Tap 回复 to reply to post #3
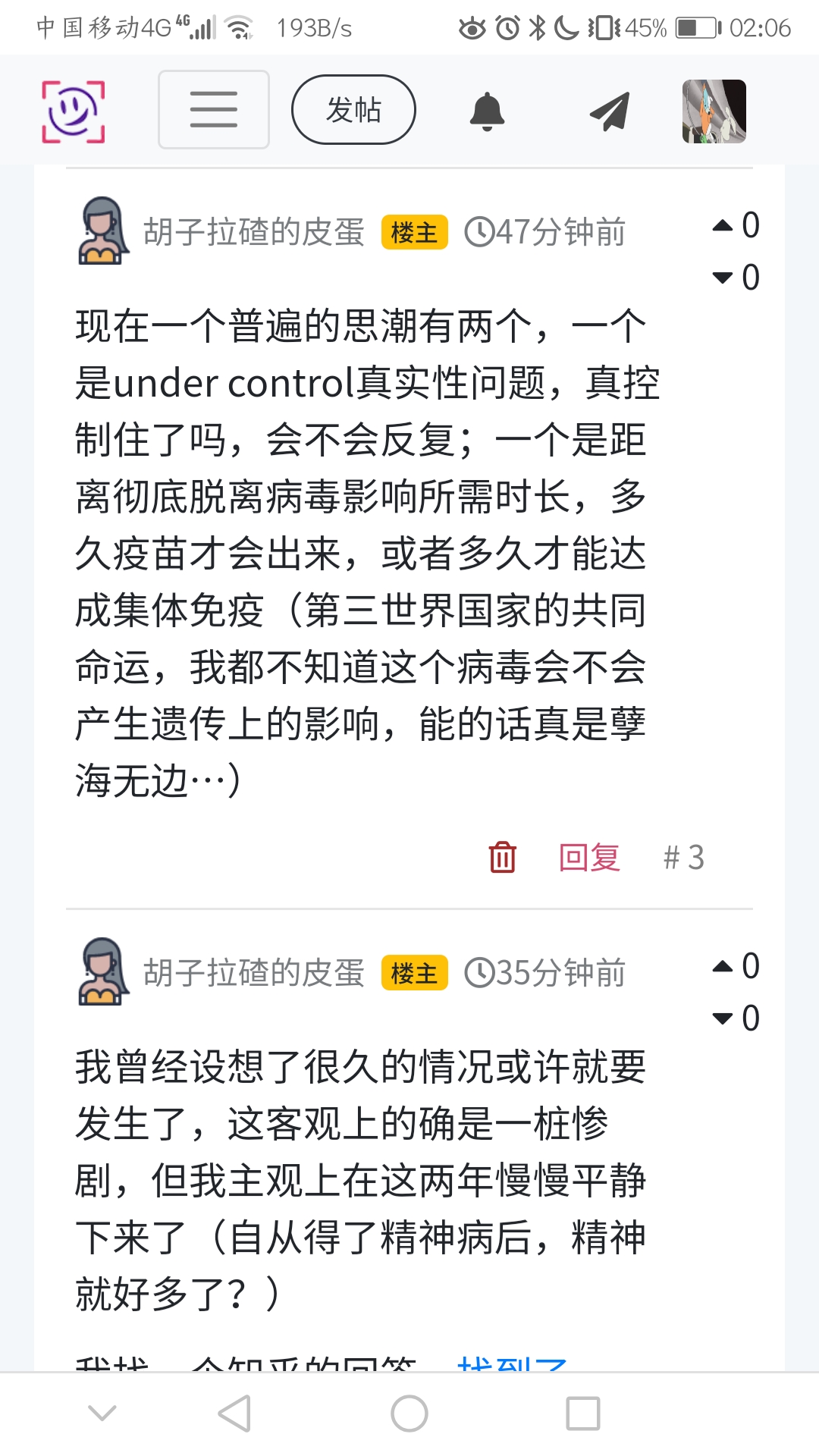 [x=589, y=858]
